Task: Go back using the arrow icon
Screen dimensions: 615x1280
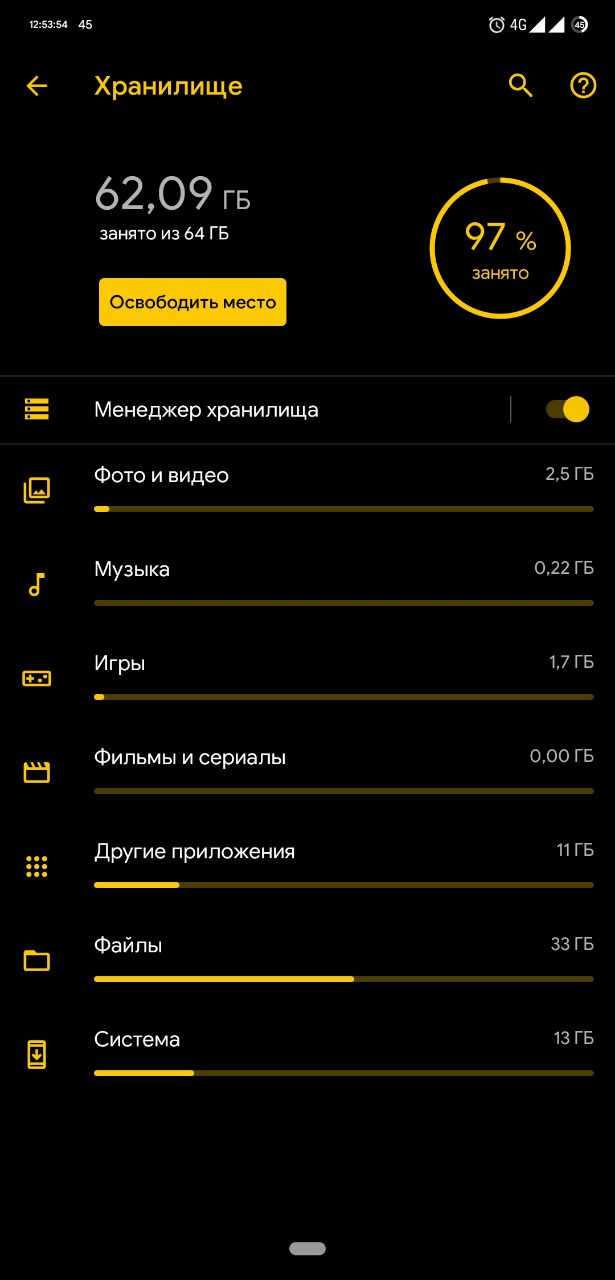Action: (x=36, y=86)
